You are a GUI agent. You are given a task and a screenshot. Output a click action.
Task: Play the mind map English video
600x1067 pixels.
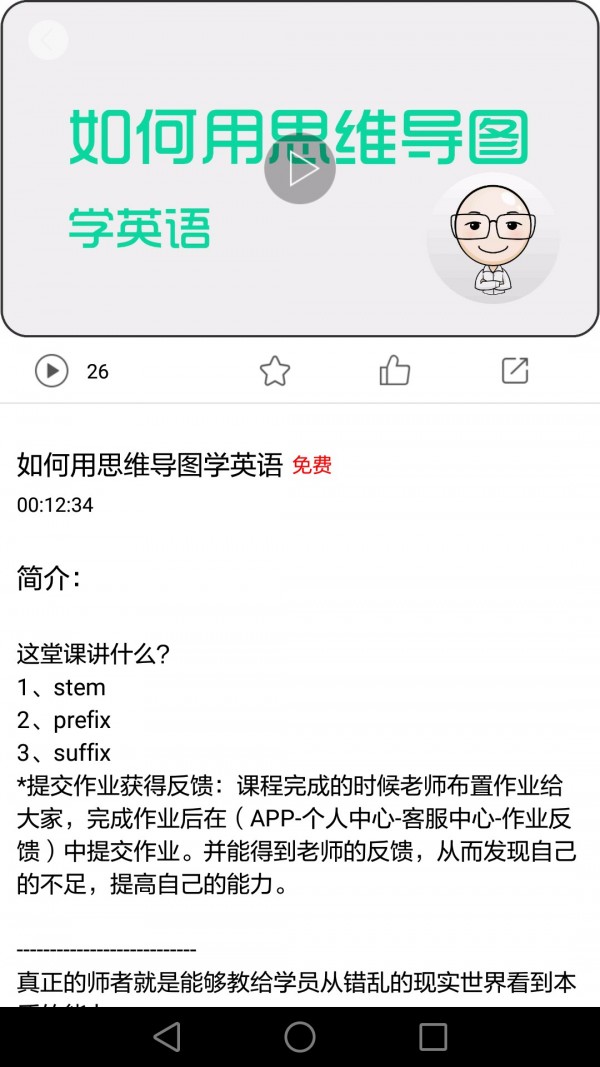(300, 169)
